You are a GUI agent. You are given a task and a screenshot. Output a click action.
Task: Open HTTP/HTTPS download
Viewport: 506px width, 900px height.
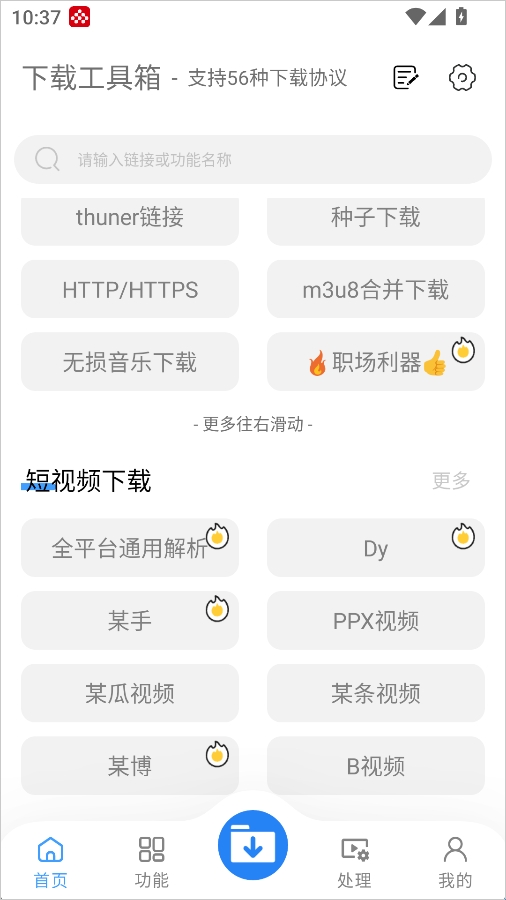[x=130, y=289]
